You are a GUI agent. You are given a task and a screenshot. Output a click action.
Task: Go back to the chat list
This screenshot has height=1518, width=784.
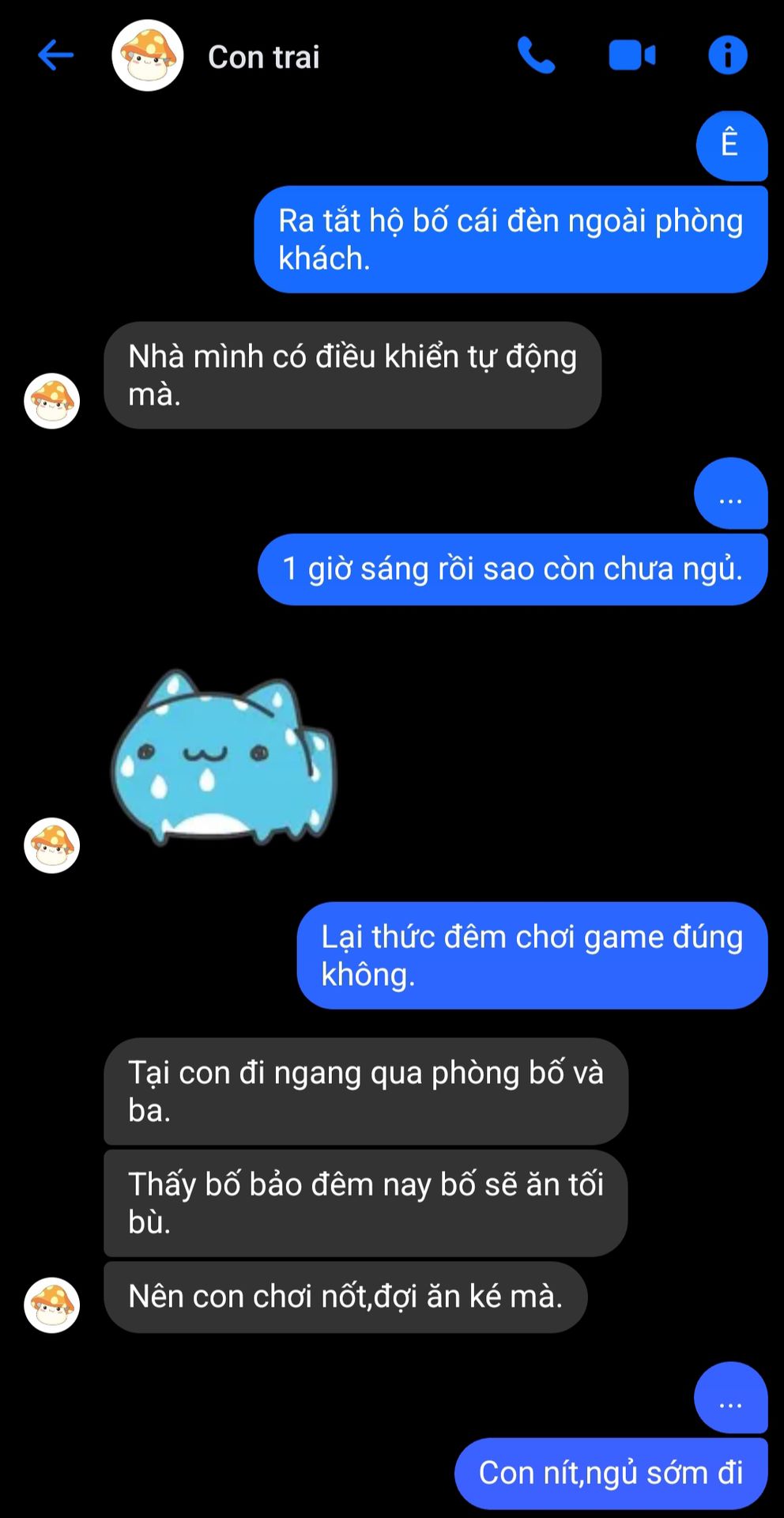[55, 55]
